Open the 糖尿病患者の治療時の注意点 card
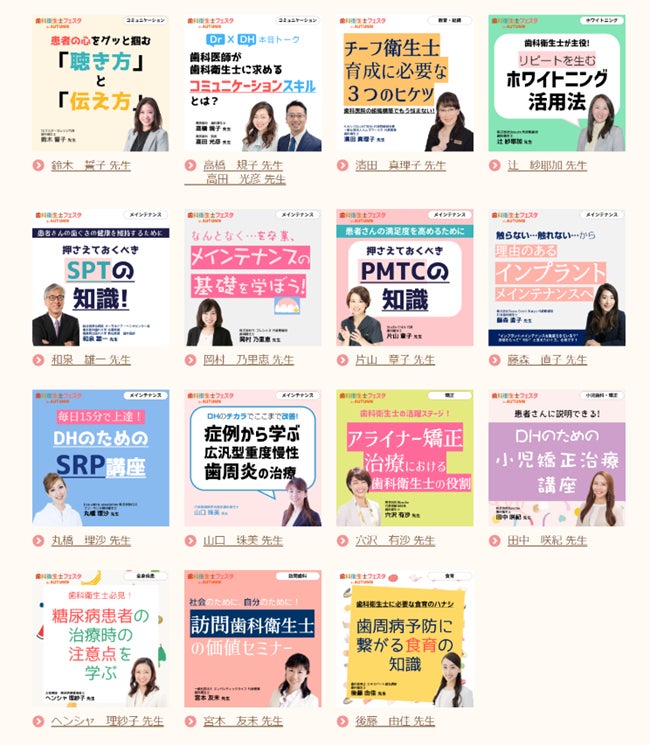Screen dimensions: 650x745 coord(100,639)
